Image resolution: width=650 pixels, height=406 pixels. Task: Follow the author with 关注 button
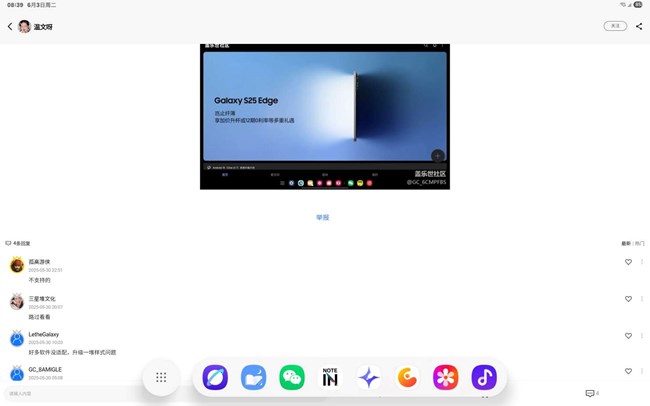tap(614, 26)
